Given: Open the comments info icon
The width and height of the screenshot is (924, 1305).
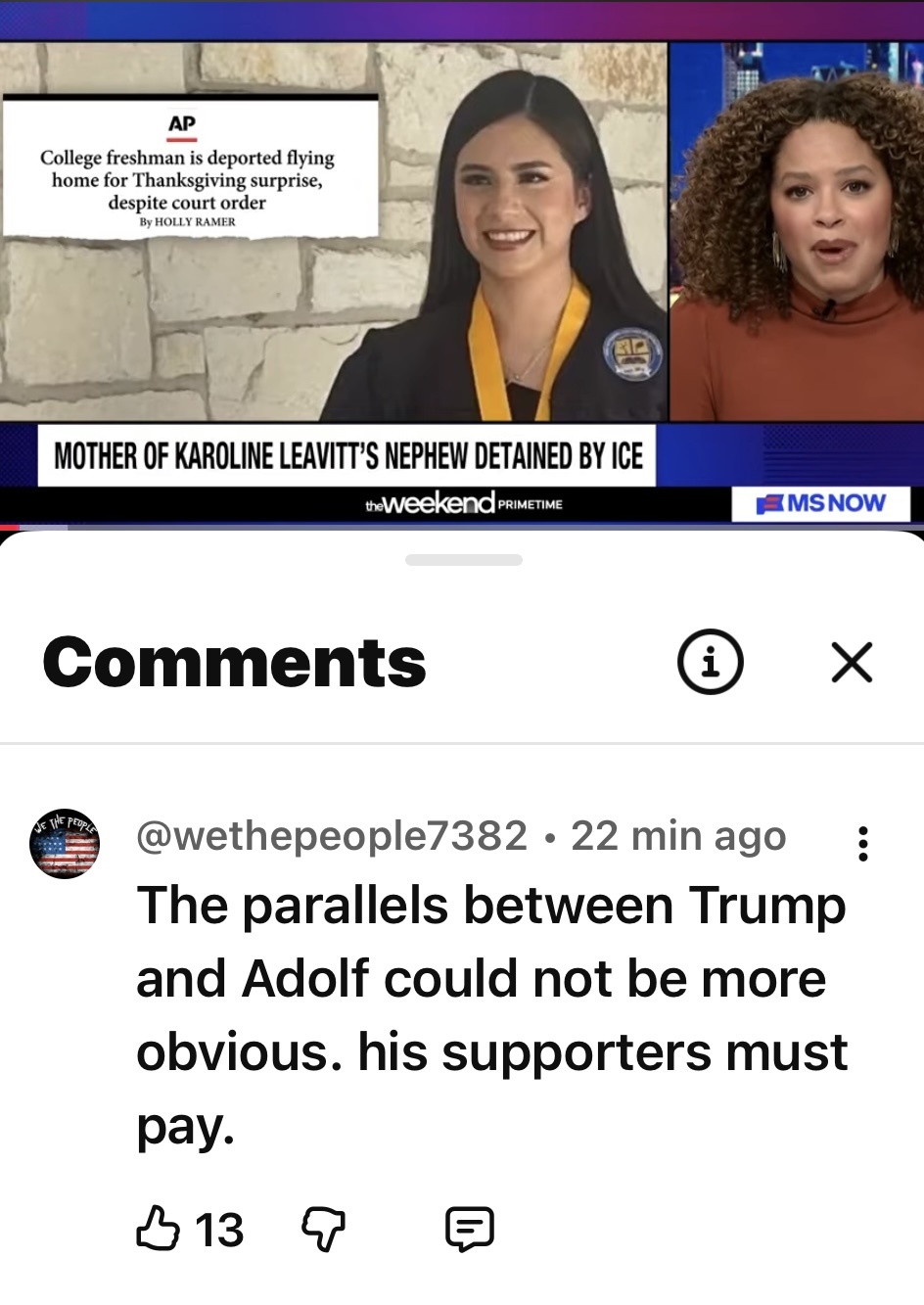Looking at the screenshot, I should [x=711, y=663].
